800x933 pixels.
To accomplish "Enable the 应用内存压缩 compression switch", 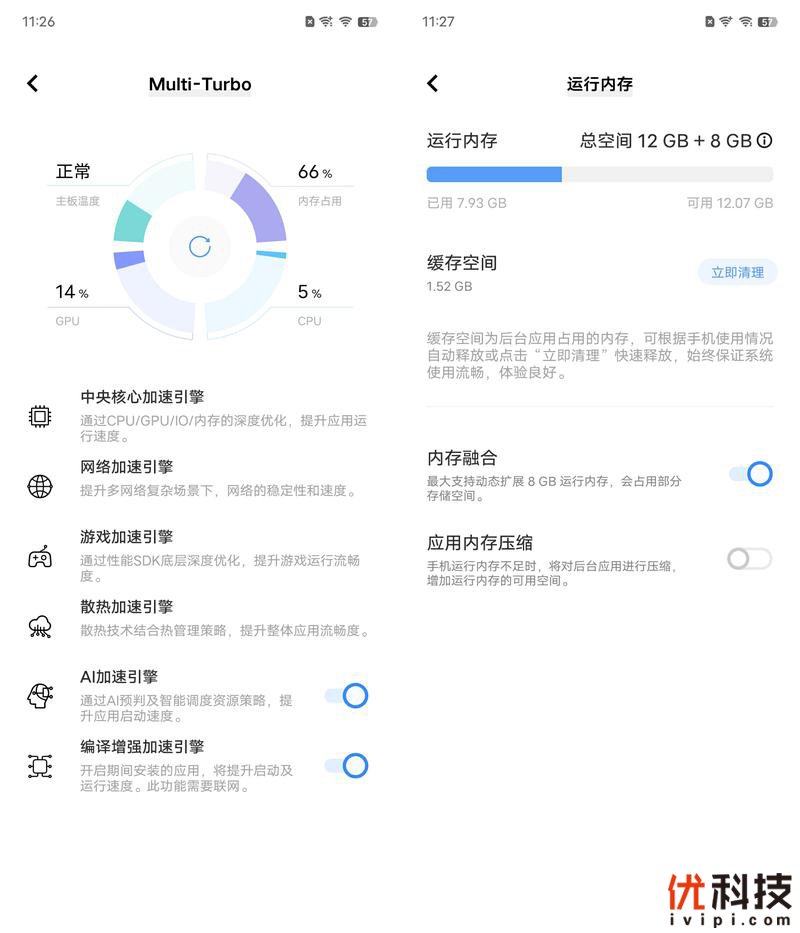I will (x=748, y=559).
